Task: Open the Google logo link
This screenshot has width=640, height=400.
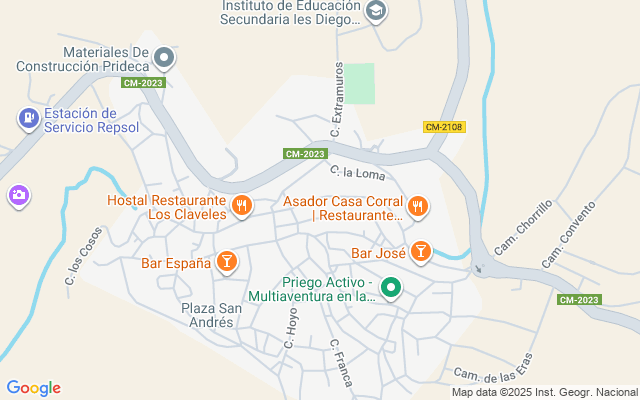Action: click(33, 388)
